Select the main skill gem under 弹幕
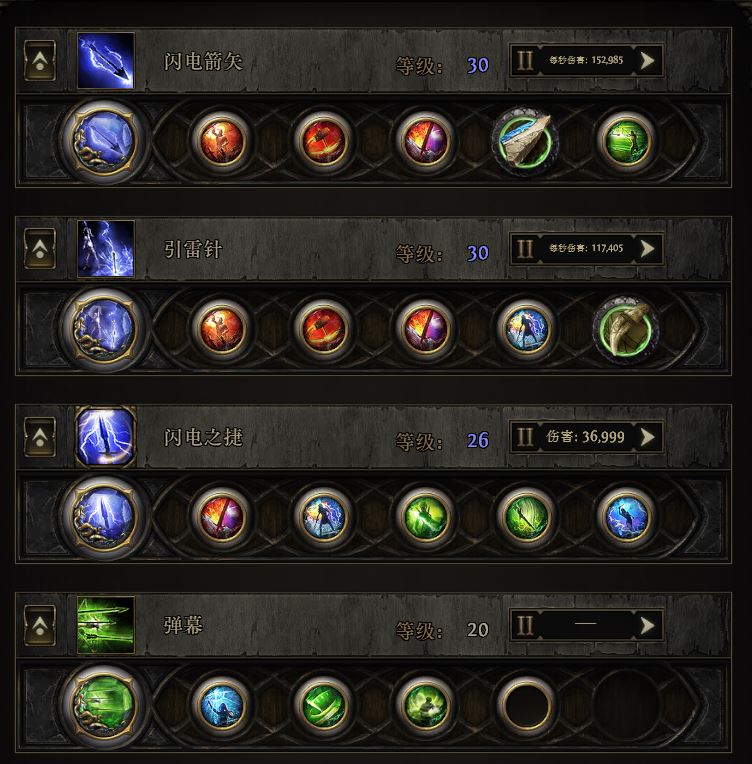 [x=105, y=704]
